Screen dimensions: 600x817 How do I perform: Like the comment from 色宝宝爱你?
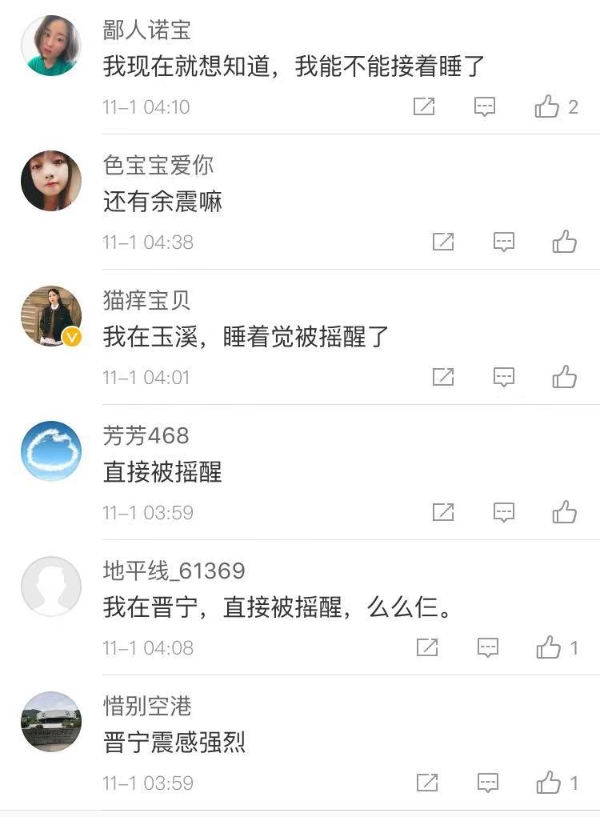[x=565, y=242]
